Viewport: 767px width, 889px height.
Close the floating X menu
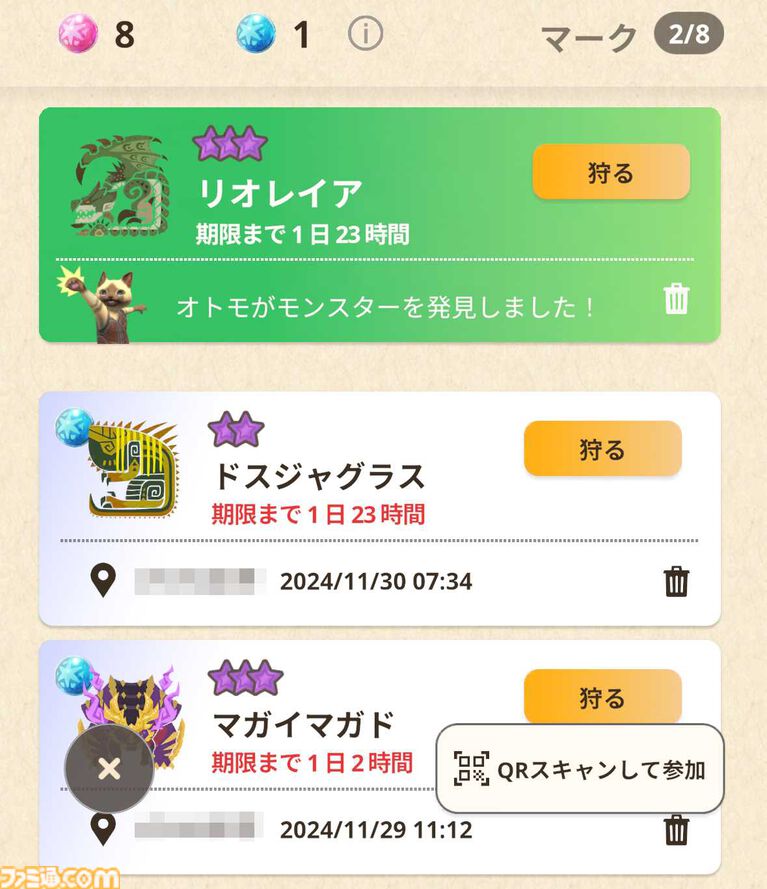click(x=110, y=768)
